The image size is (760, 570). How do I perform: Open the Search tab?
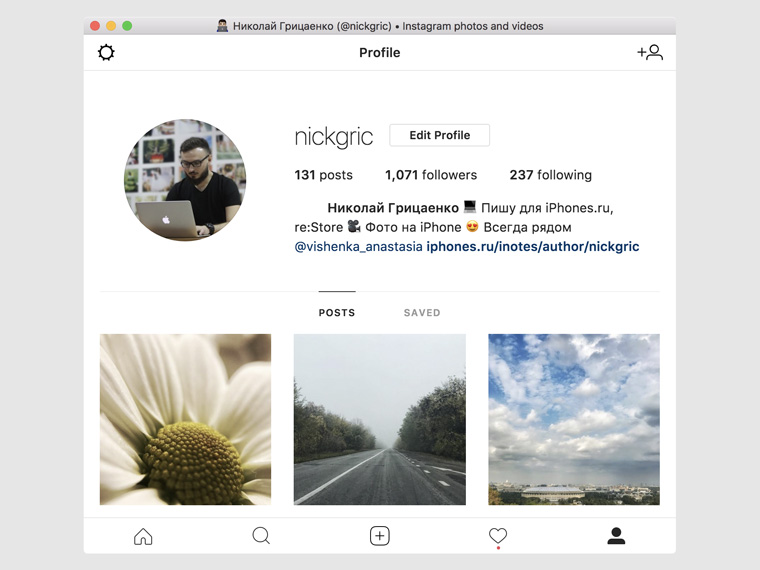click(261, 537)
